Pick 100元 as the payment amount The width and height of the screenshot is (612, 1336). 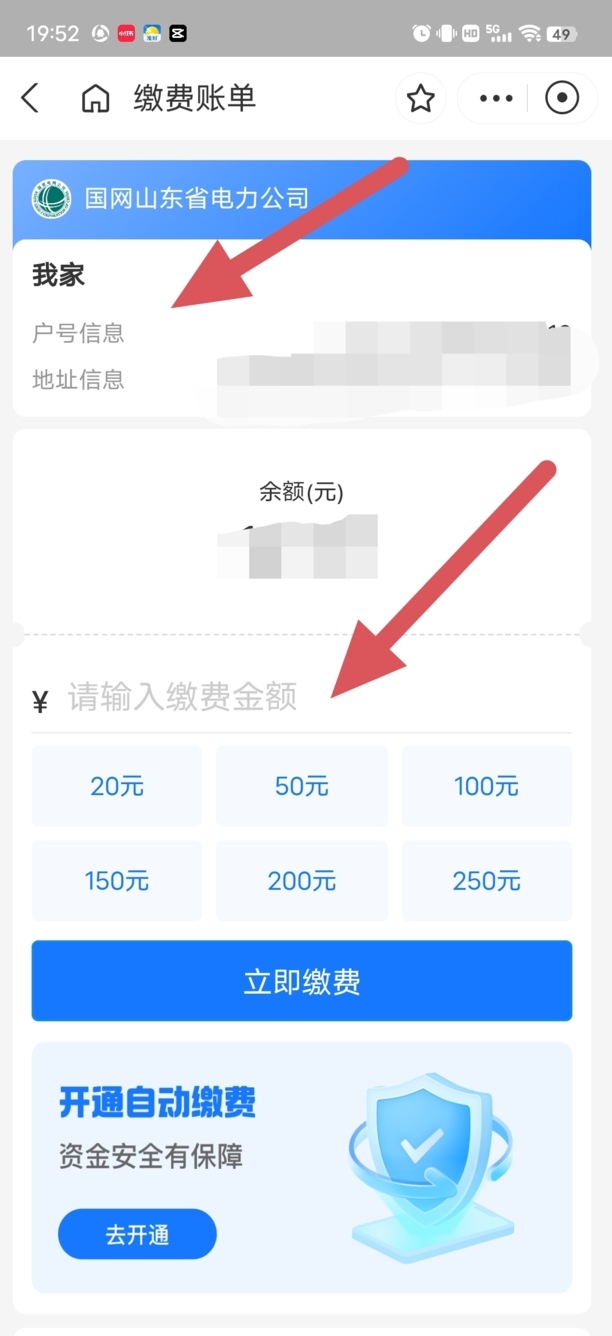point(487,786)
